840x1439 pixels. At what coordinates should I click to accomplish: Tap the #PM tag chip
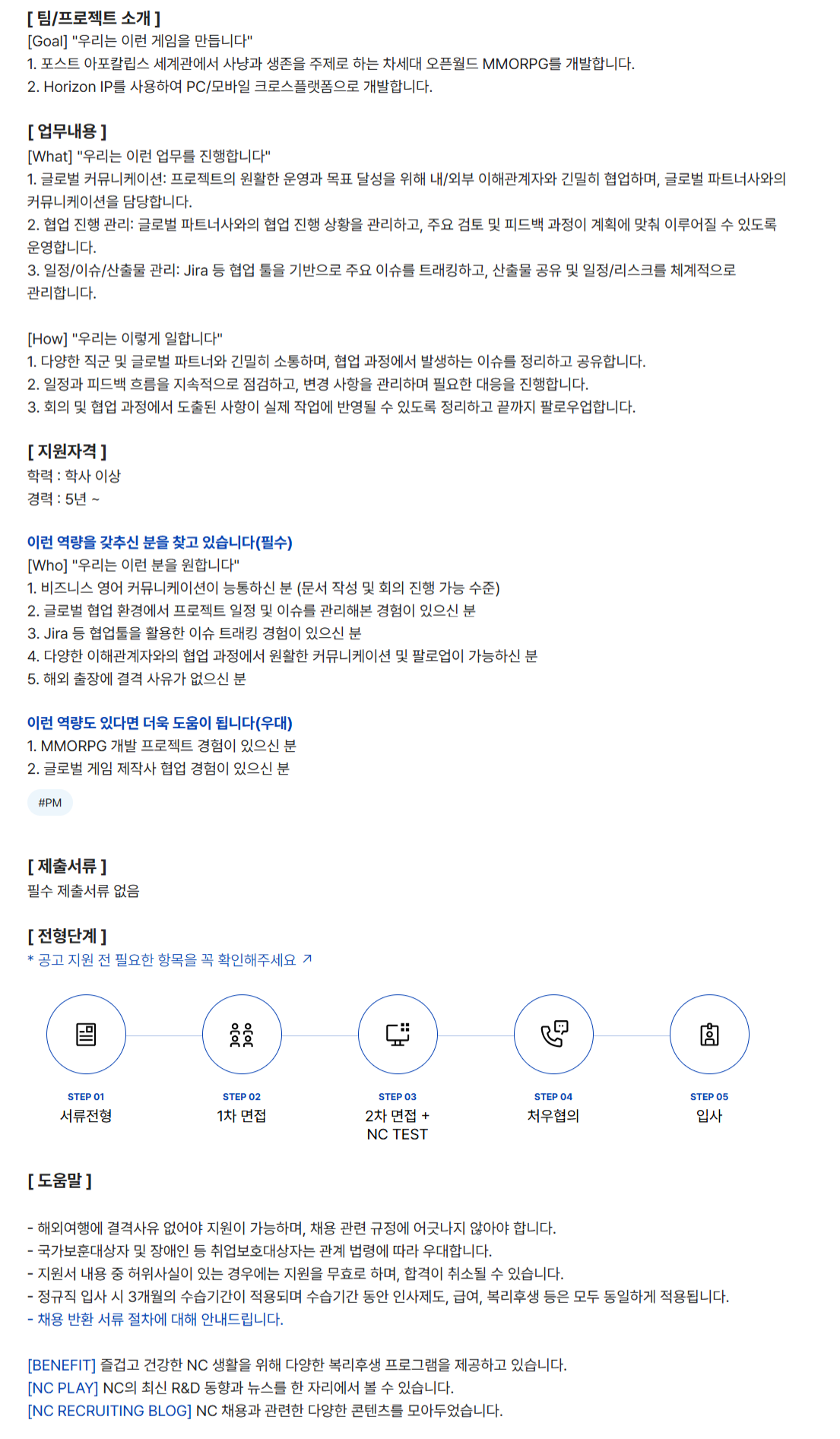[x=50, y=803]
